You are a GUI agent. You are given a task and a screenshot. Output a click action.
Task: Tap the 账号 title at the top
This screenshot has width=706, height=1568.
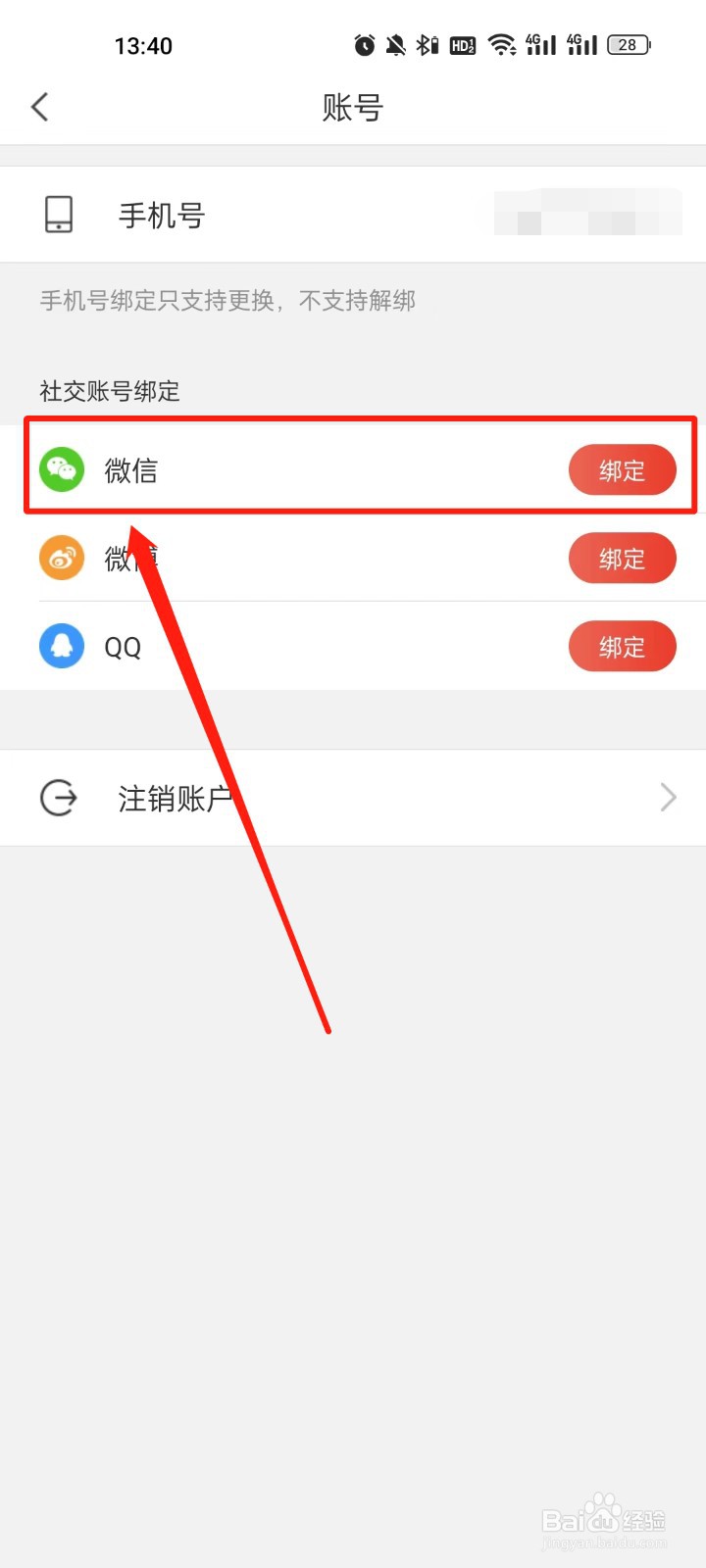[353, 108]
